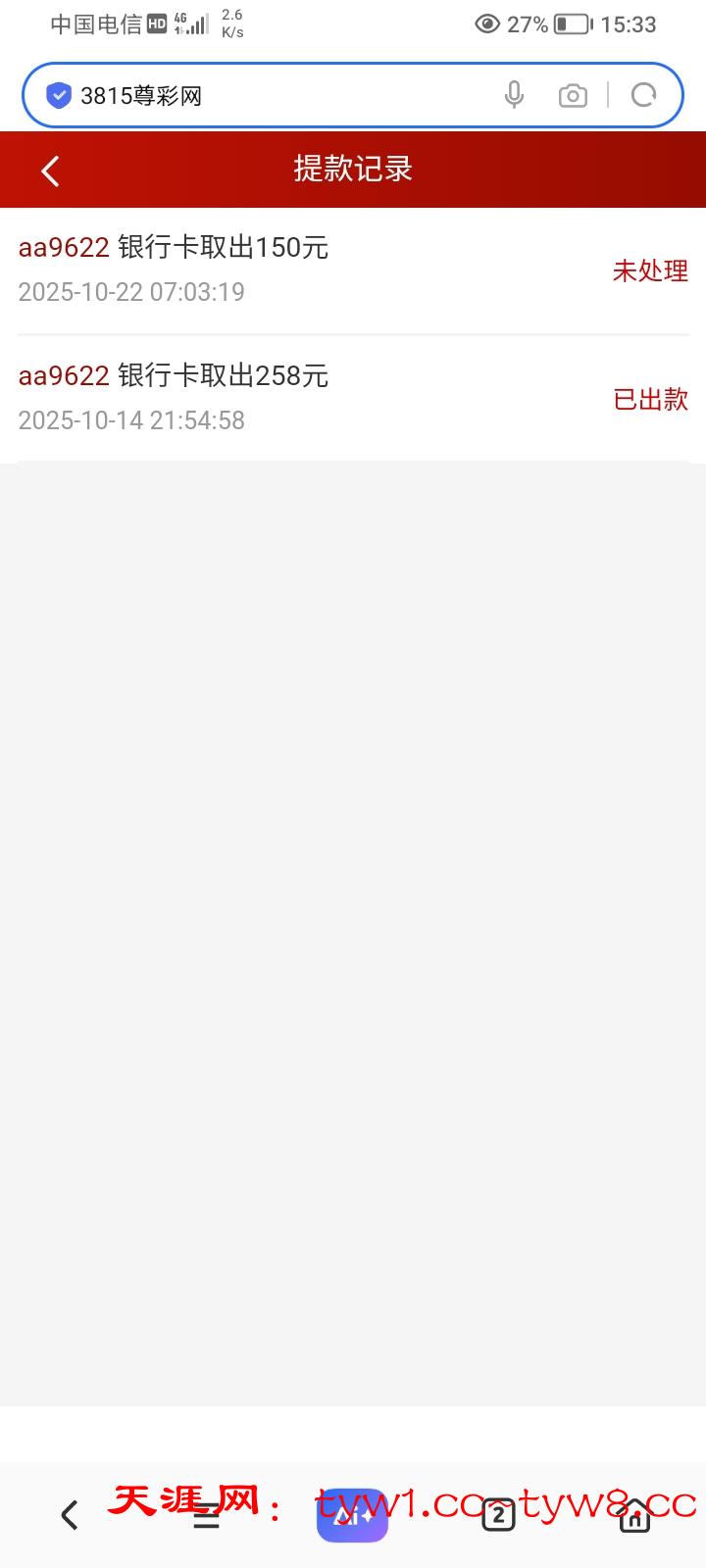Open the browser AI assistant

click(352, 1515)
